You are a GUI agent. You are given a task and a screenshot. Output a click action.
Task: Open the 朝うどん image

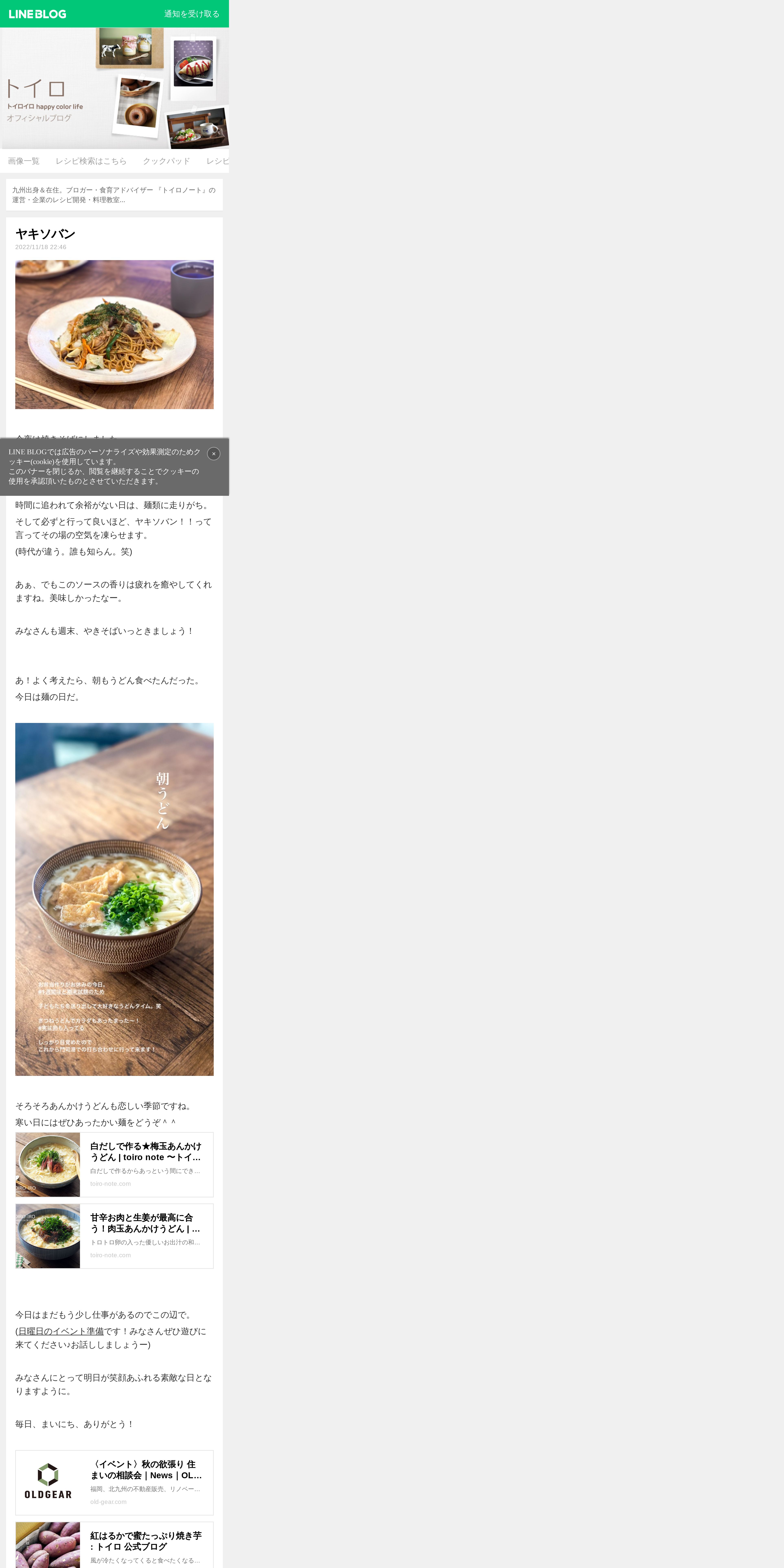click(x=114, y=899)
